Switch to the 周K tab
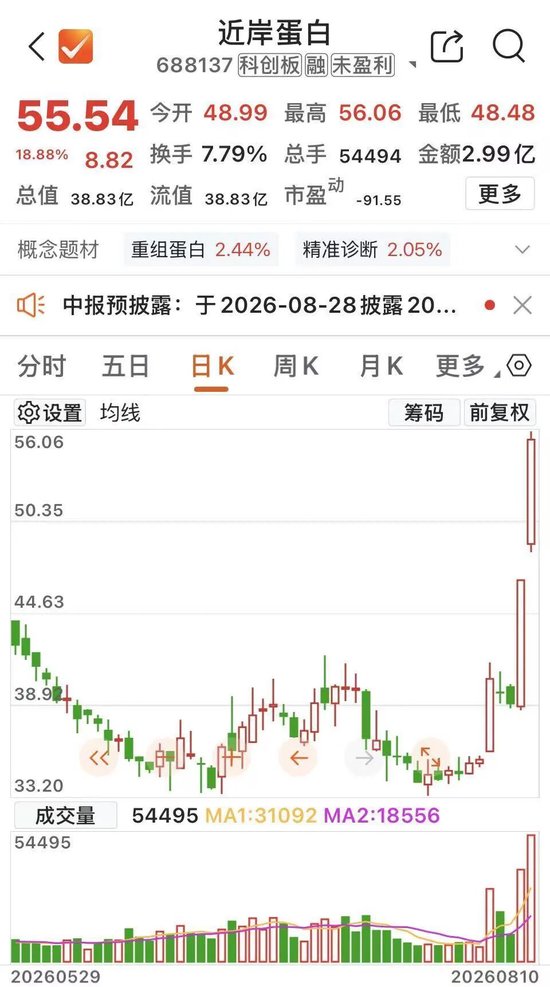Screen dimensions: 550x987 (x=296, y=366)
